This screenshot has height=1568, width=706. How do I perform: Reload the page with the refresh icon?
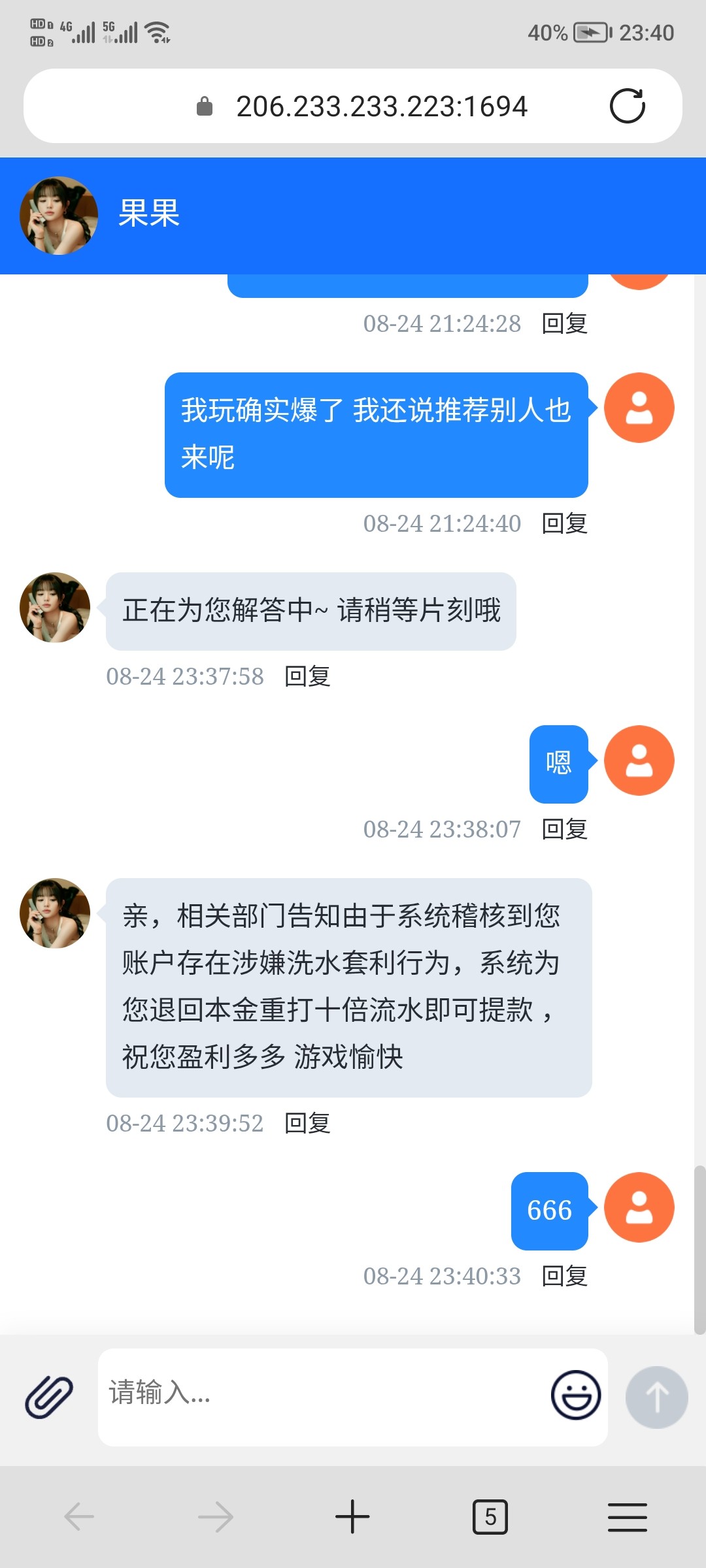coord(627,106)
